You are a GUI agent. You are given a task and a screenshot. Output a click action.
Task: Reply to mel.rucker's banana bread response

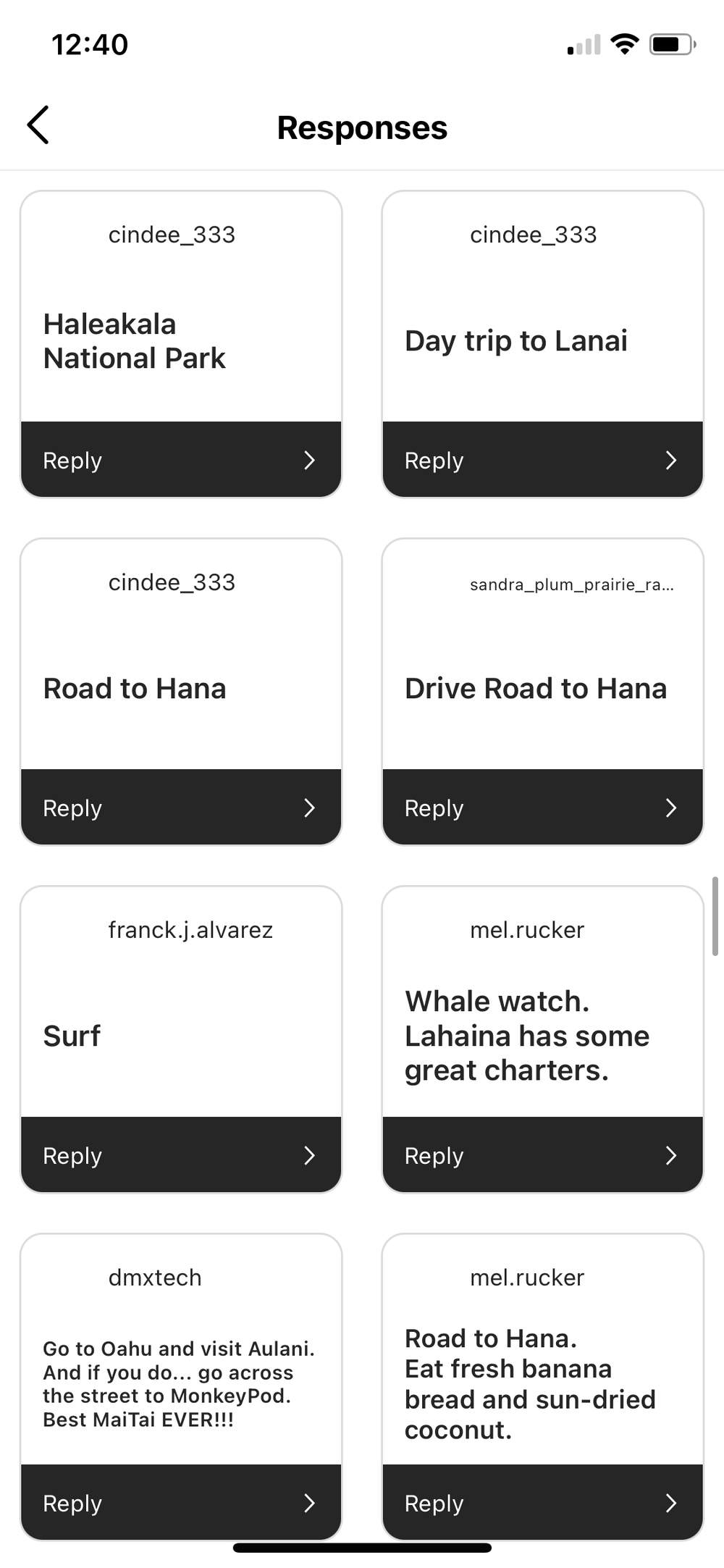point(543,1502)
